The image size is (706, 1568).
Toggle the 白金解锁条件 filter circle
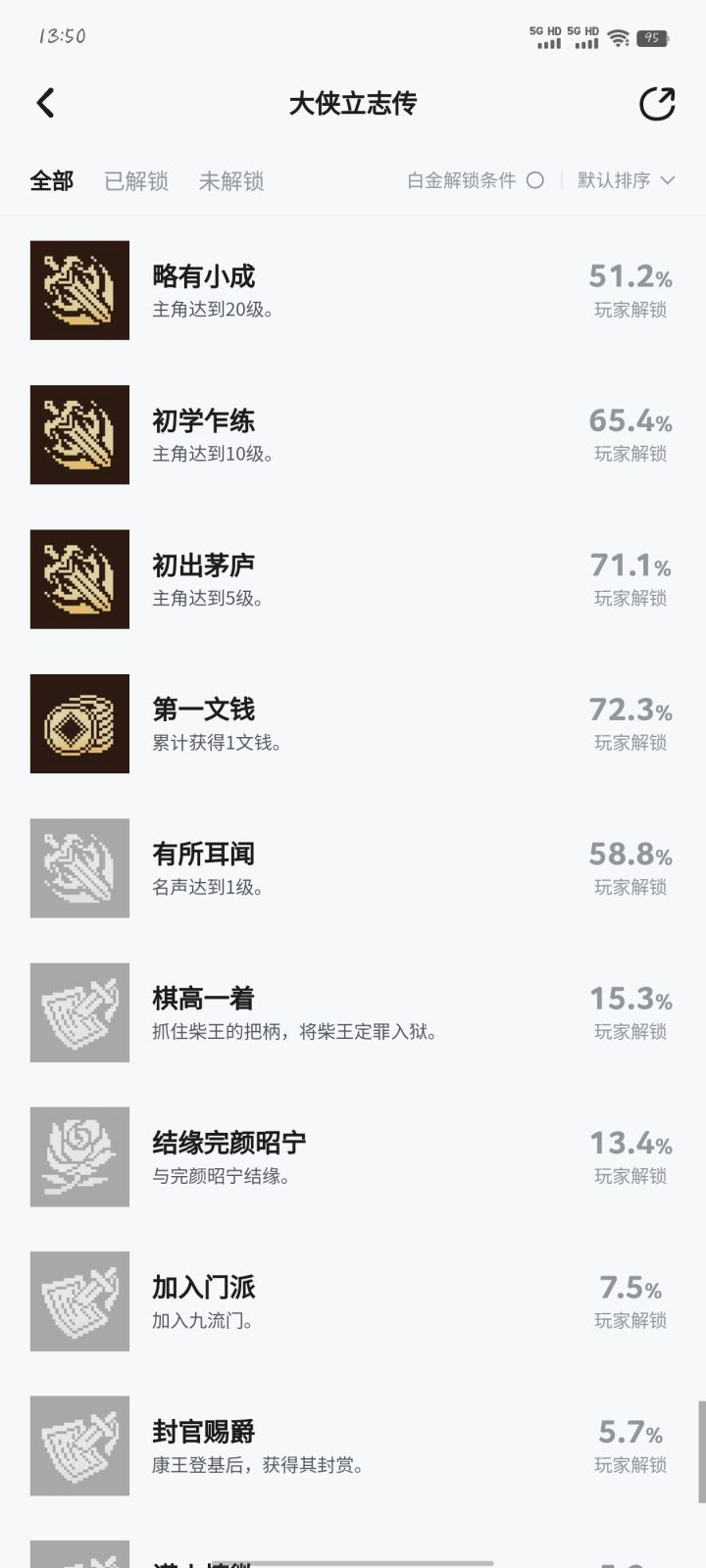coord(534,180)
